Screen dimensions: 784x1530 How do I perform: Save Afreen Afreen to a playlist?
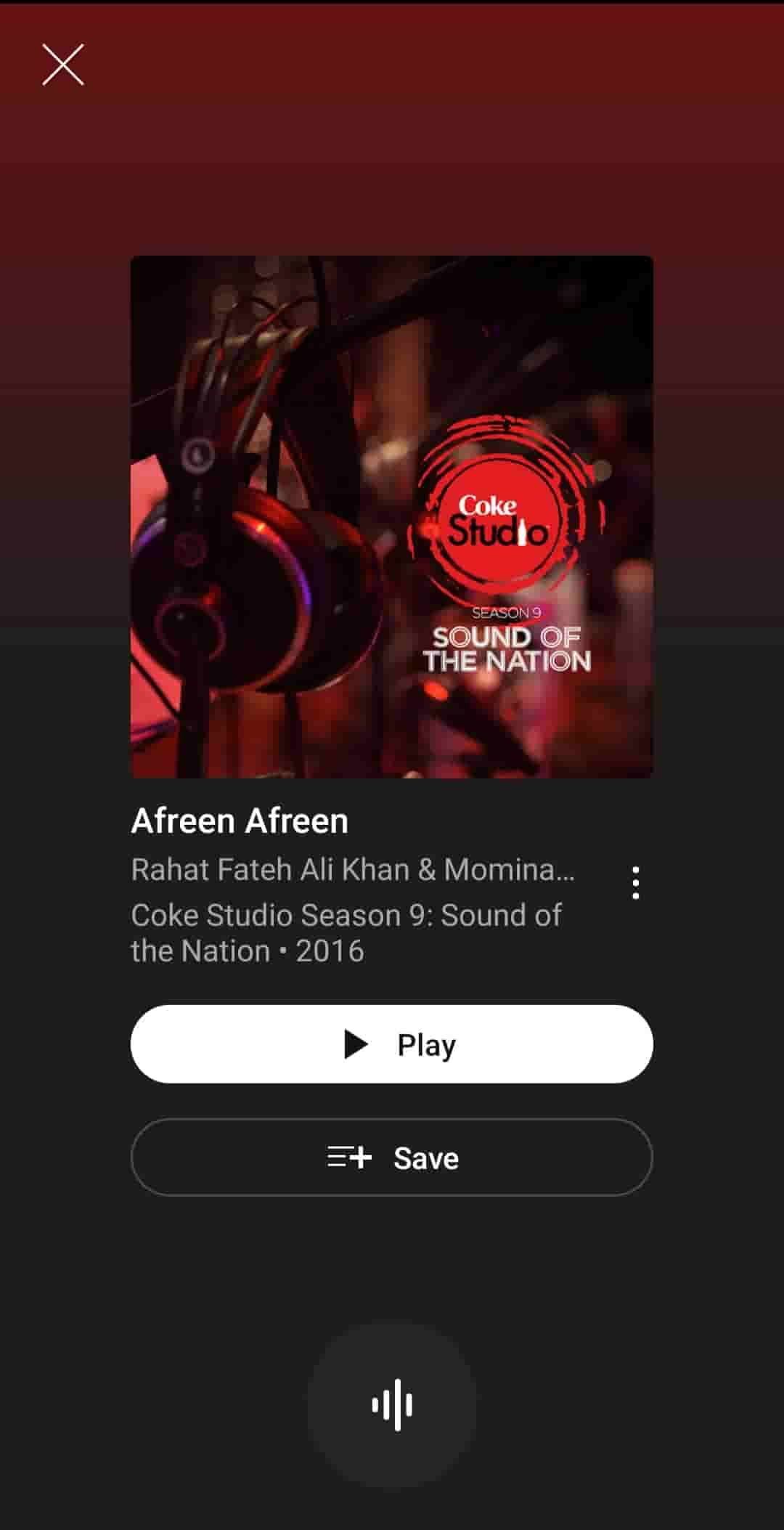[x=391, y=1157]
